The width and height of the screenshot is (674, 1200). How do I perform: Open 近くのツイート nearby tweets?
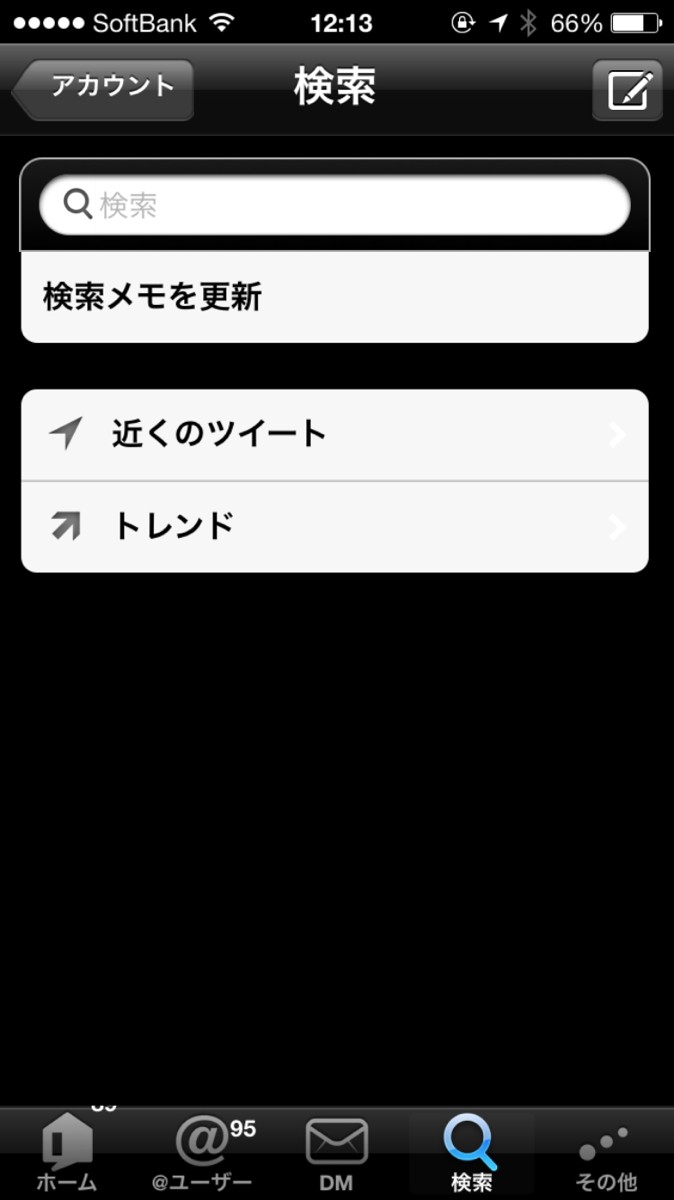(335, 434)
